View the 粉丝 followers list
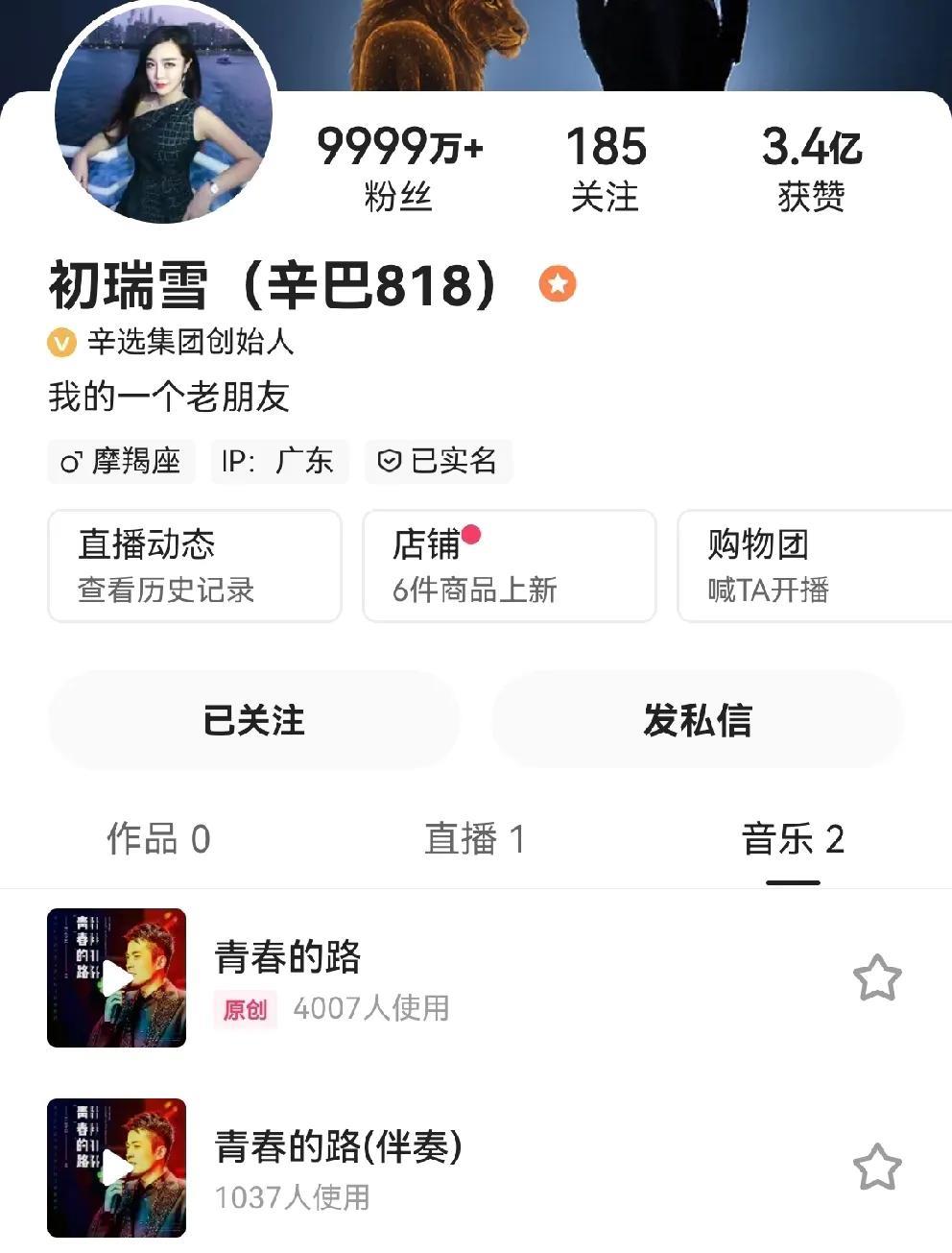The image size is (952, 1253). 399,169
